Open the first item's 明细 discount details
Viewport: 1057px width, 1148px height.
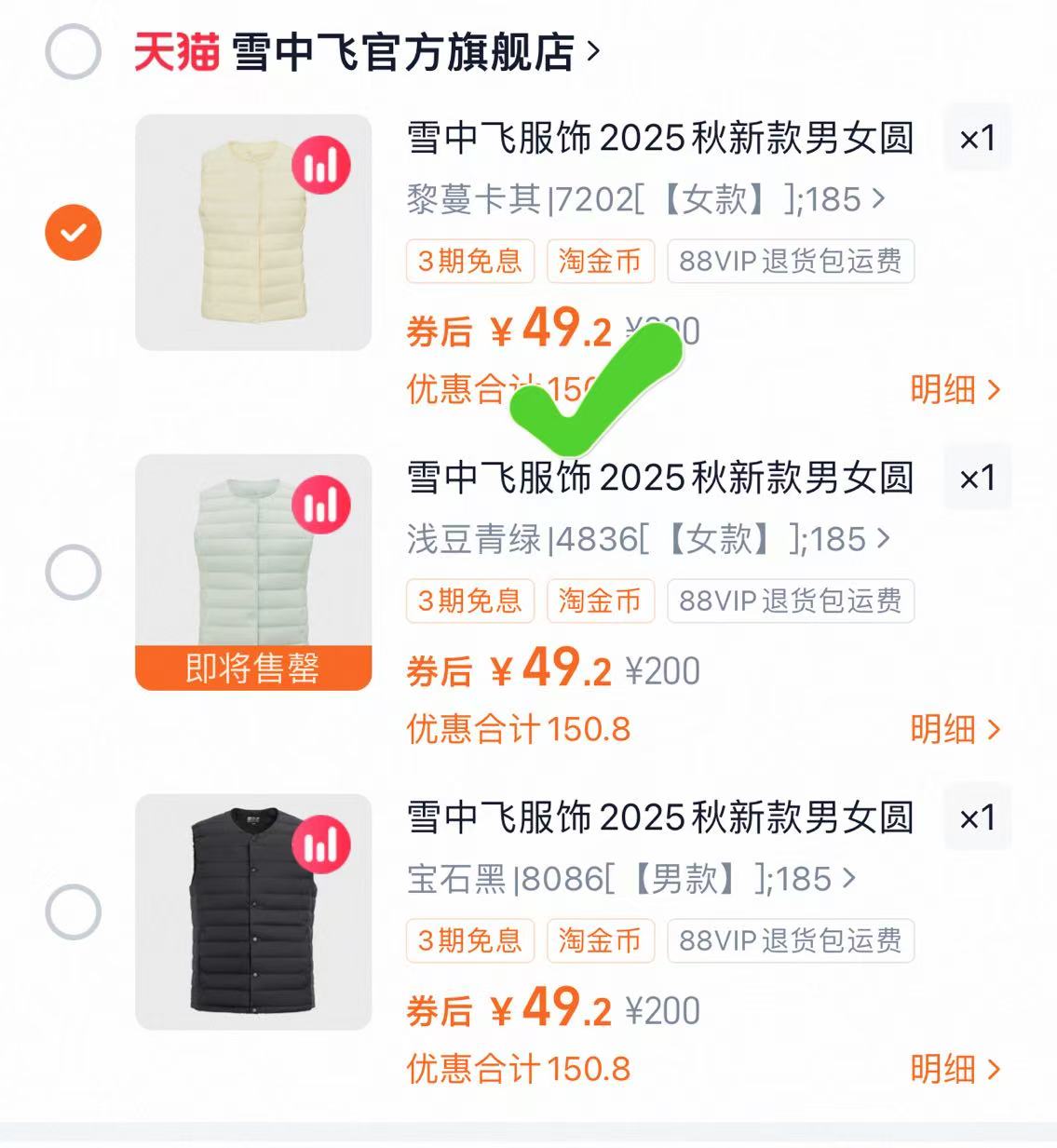(x=957, y=391)
